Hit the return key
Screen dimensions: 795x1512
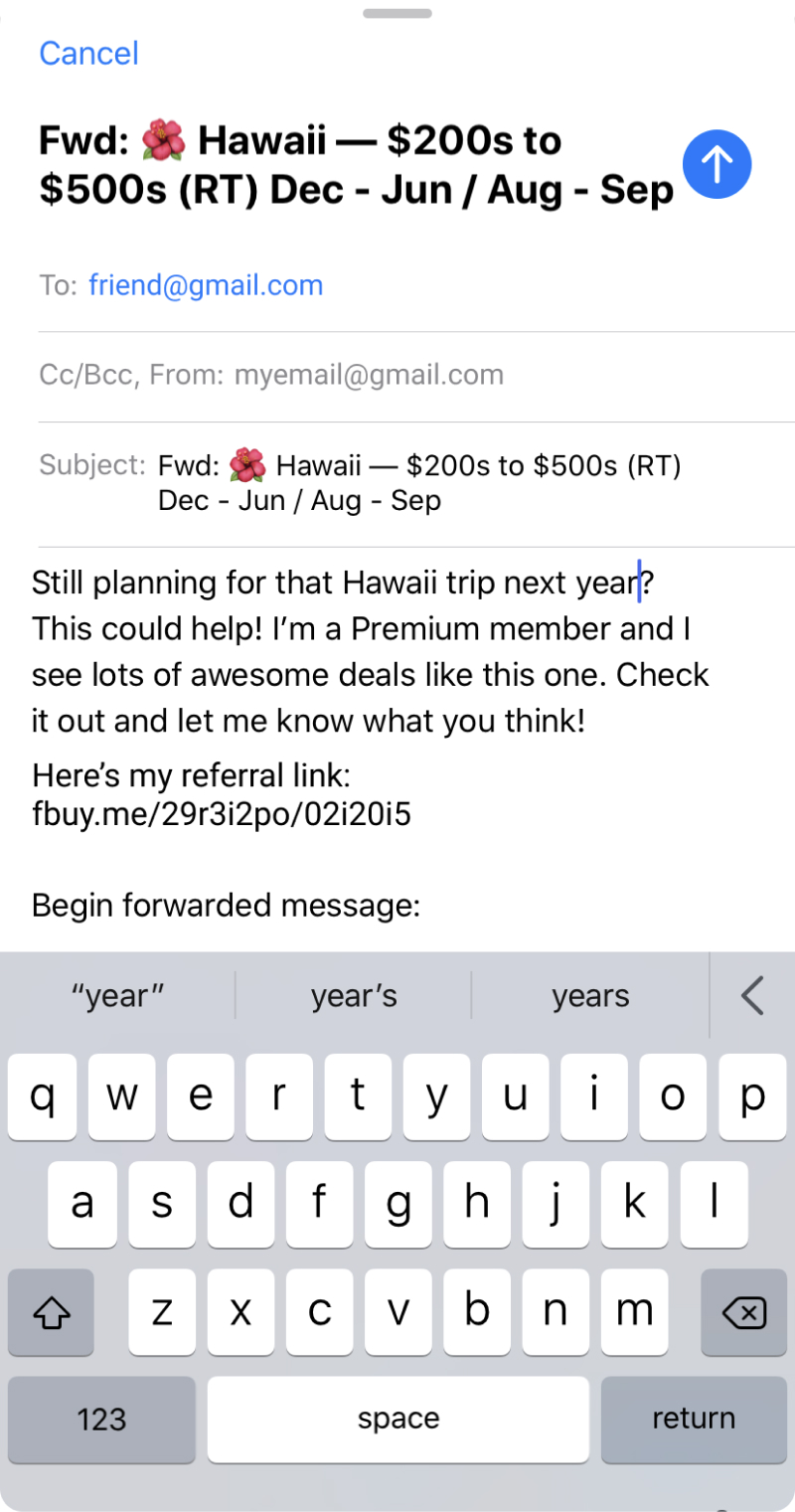694,1419
